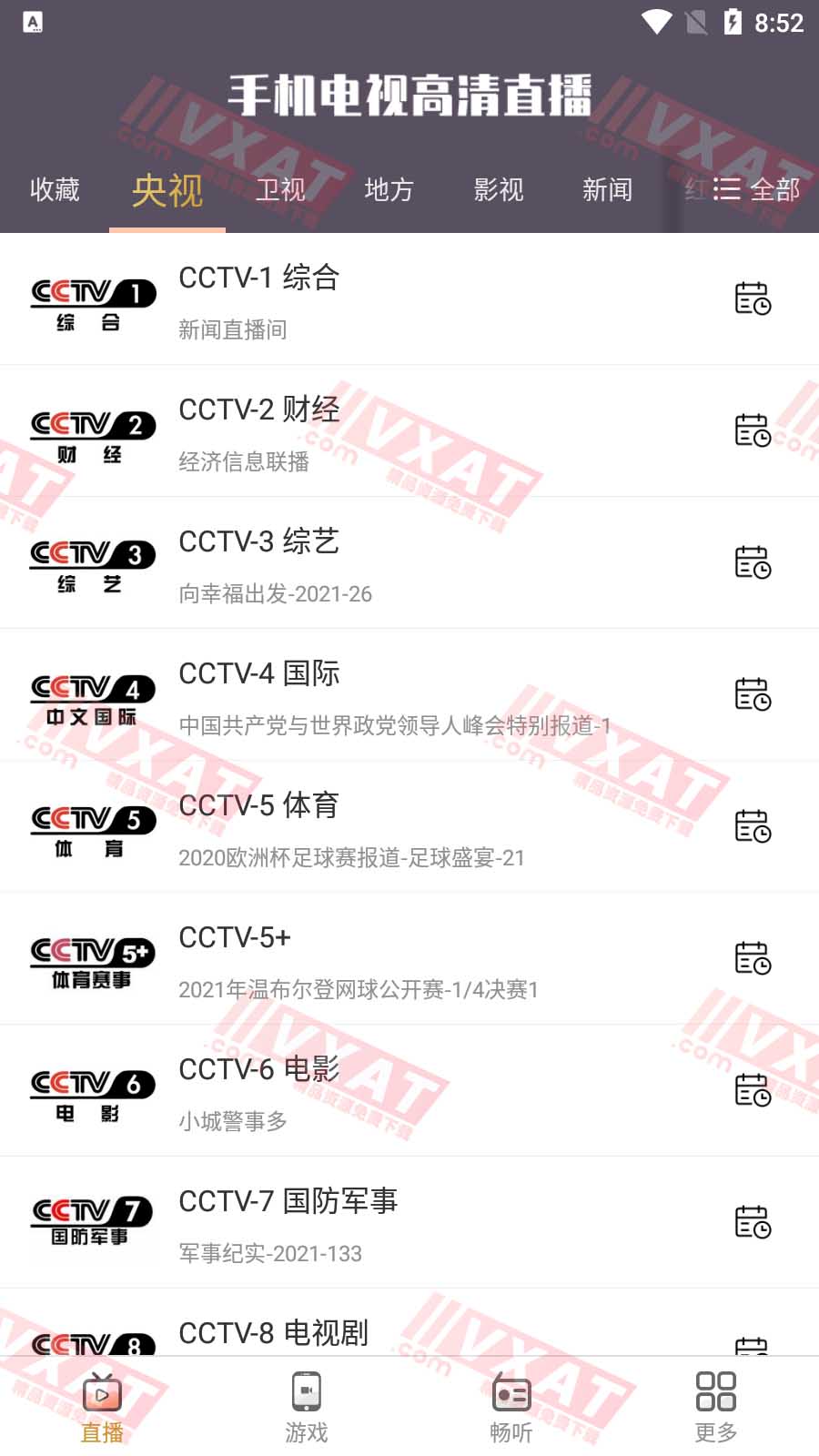Tap the 畅听 radio icon at the bottom
The width and height of the screenshot is (819, 1456).
pos(511,1392)
